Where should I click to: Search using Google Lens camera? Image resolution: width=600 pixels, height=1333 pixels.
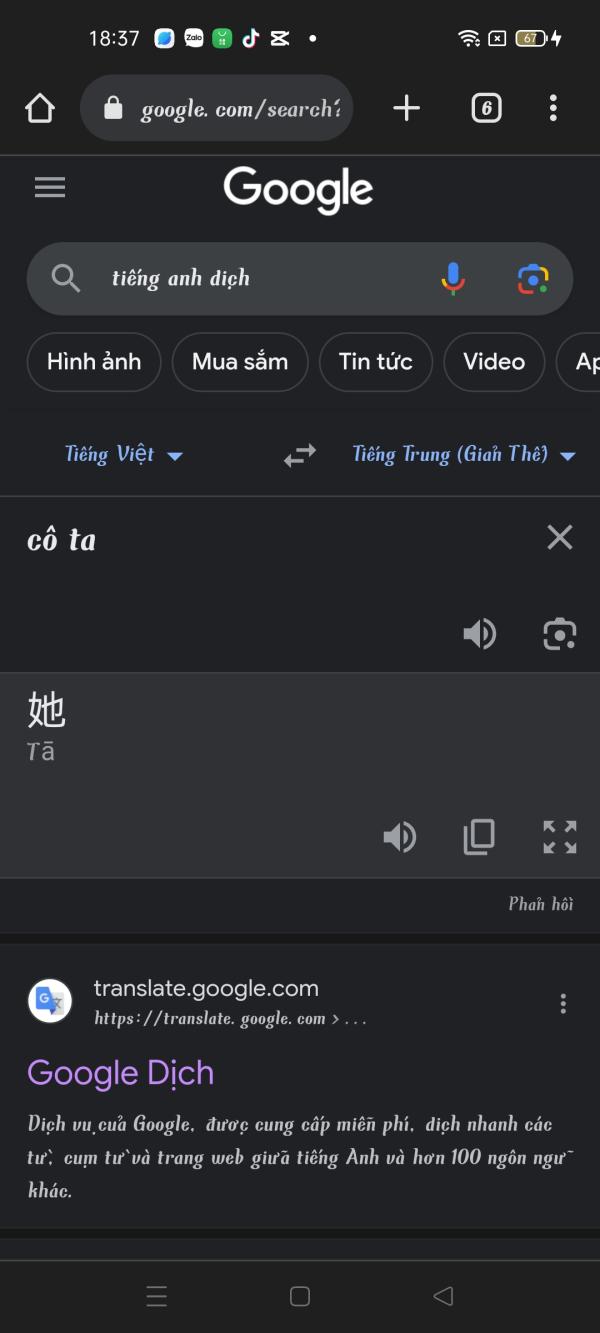(533, 279)
